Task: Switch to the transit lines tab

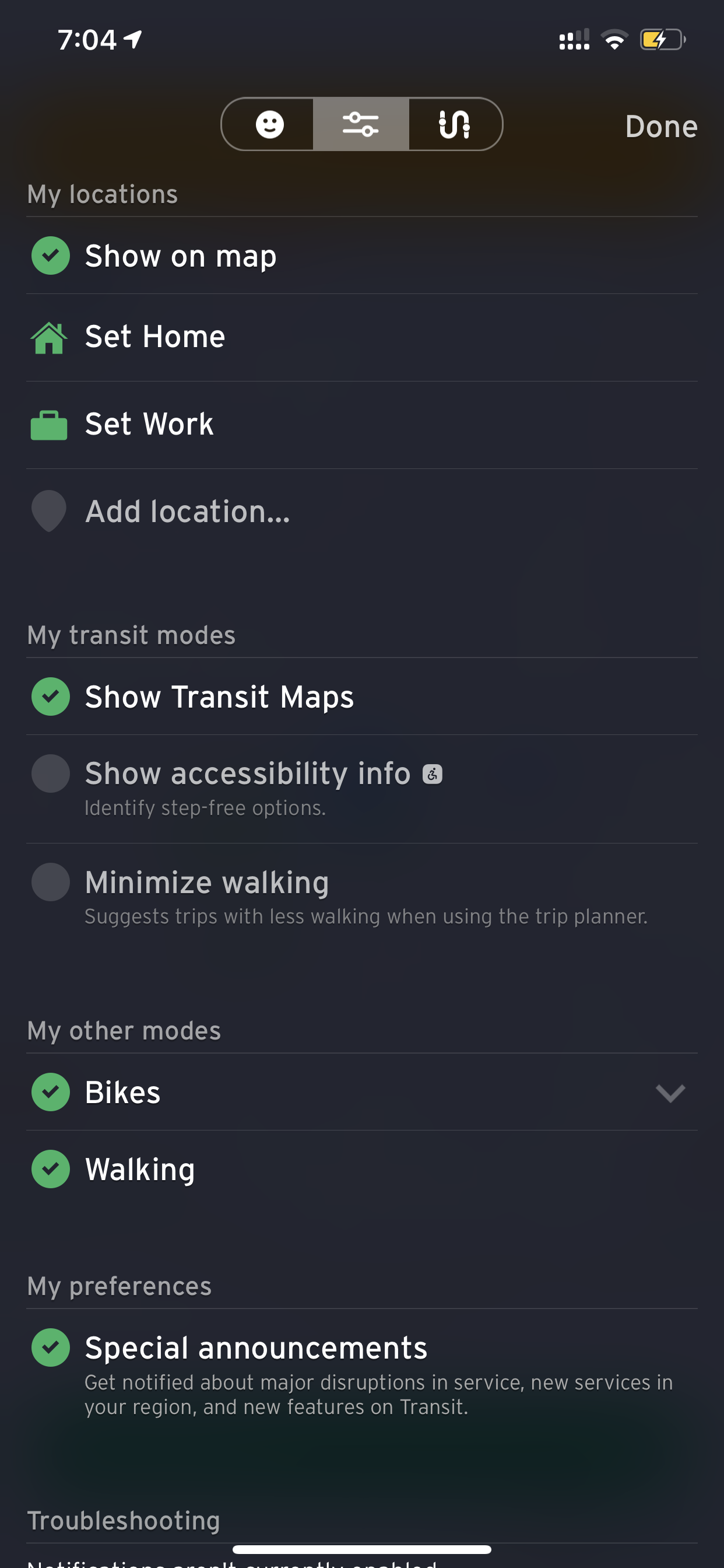Action: (x=455, y=124)
